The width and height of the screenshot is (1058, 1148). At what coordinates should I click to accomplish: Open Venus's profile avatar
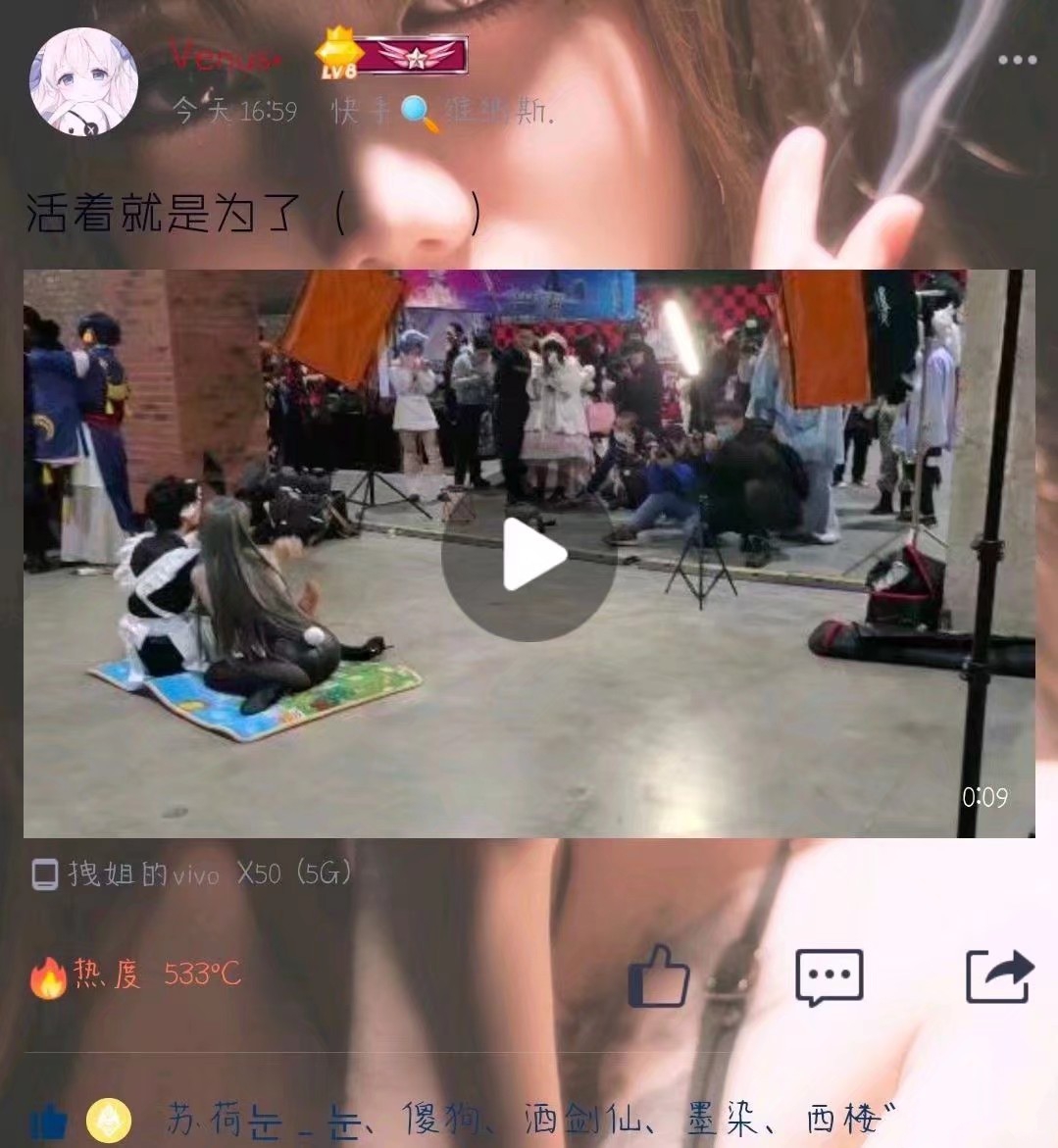(x=82, y=82)
